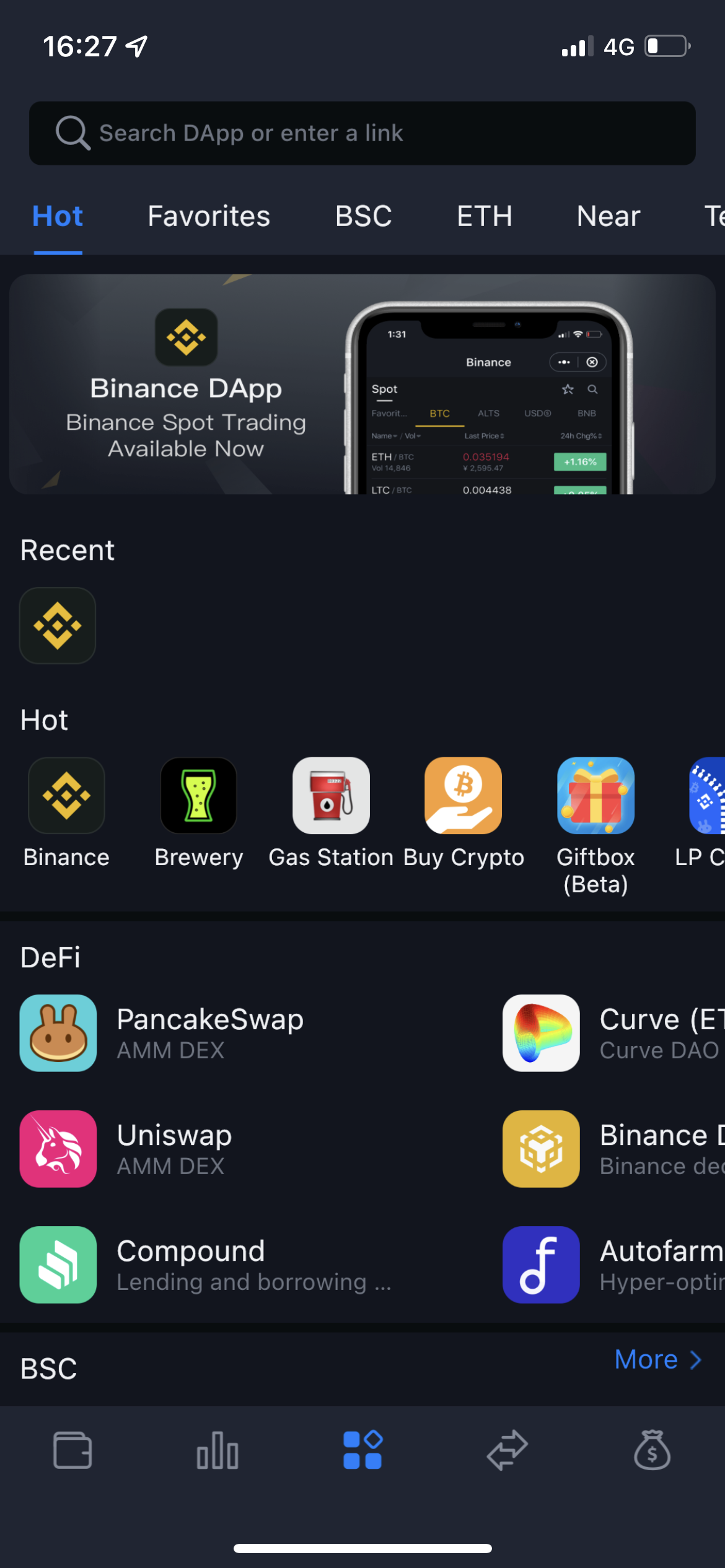Select the ETH tab

click(x=485, y=216)
